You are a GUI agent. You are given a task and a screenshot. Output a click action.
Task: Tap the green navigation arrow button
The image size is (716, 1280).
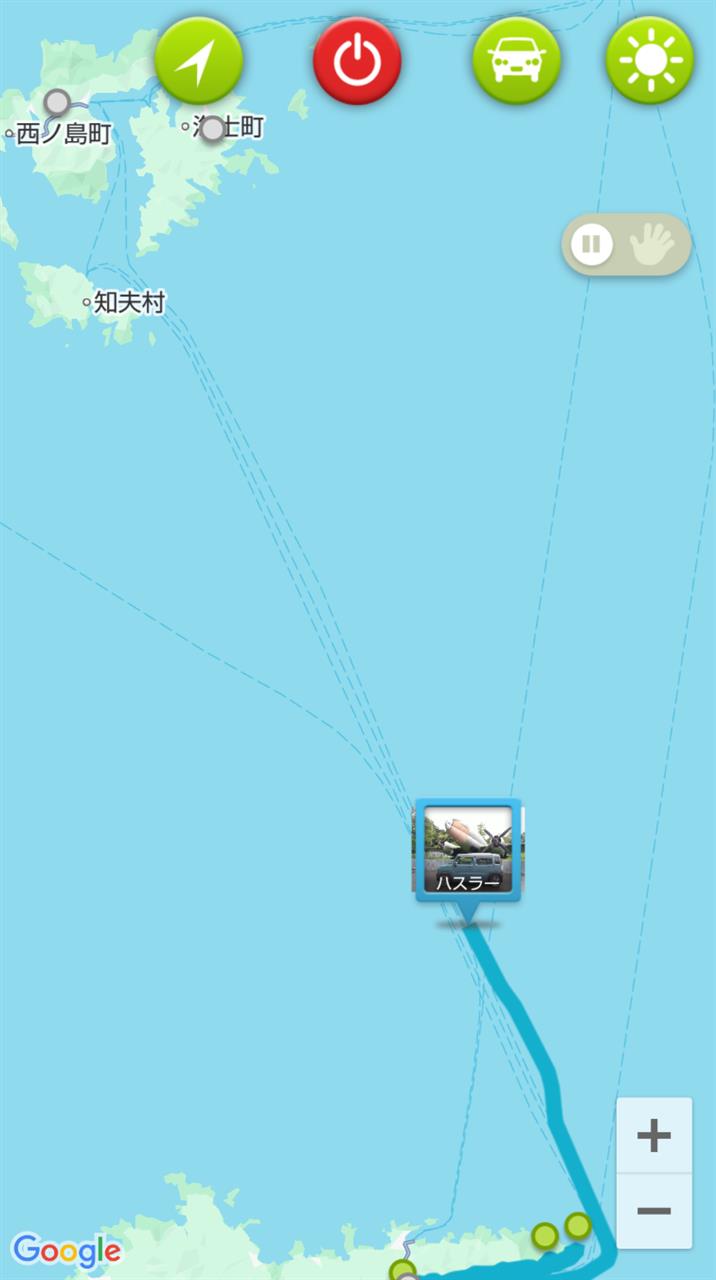[199, 60]
